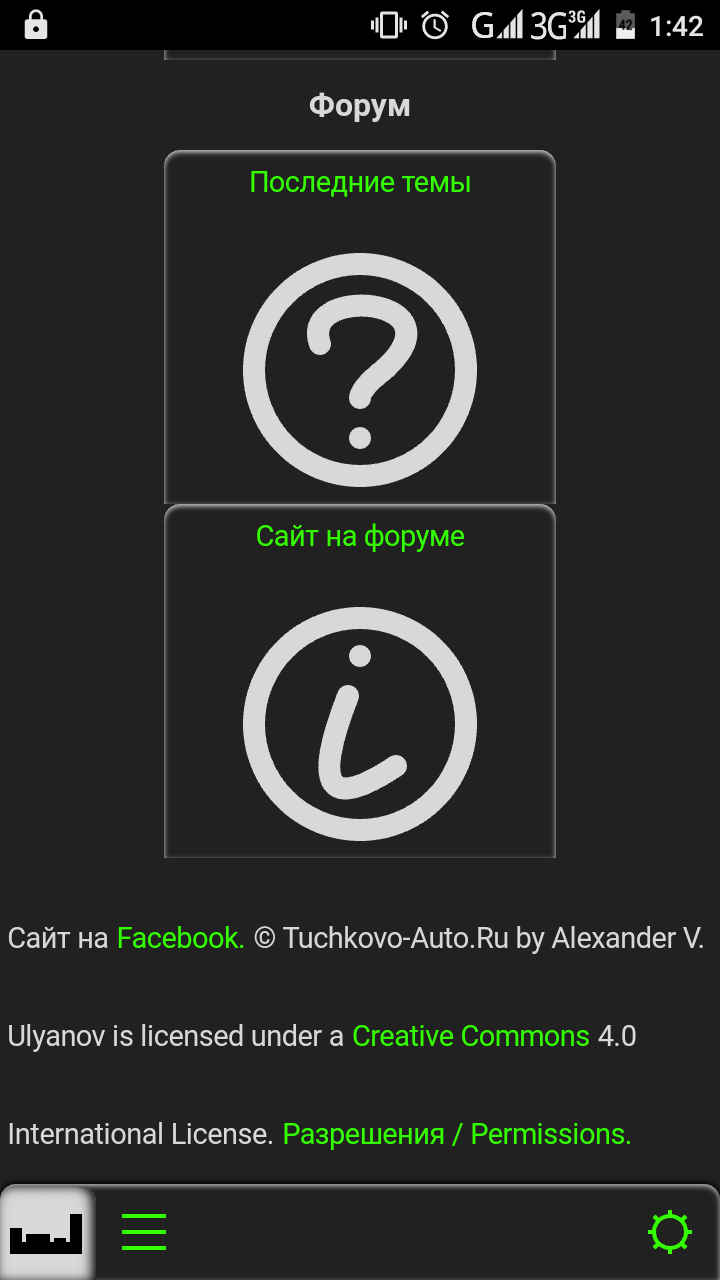Tap the factory home icon in bottom bar
The height and width of the screenshot is (1280, 720).
(x=46, y=1232)
